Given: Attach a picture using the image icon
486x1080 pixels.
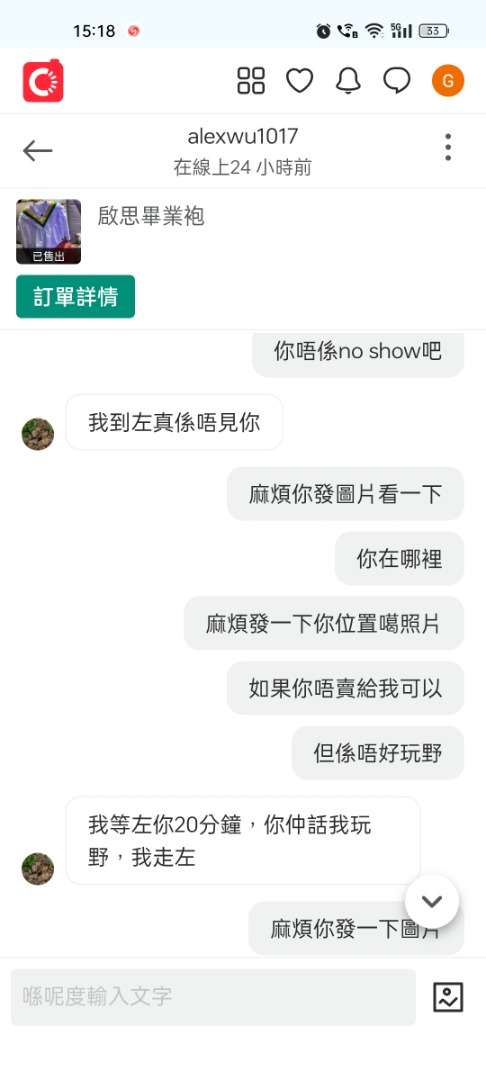Looking at the screenshot, I should tap(448, 997).
